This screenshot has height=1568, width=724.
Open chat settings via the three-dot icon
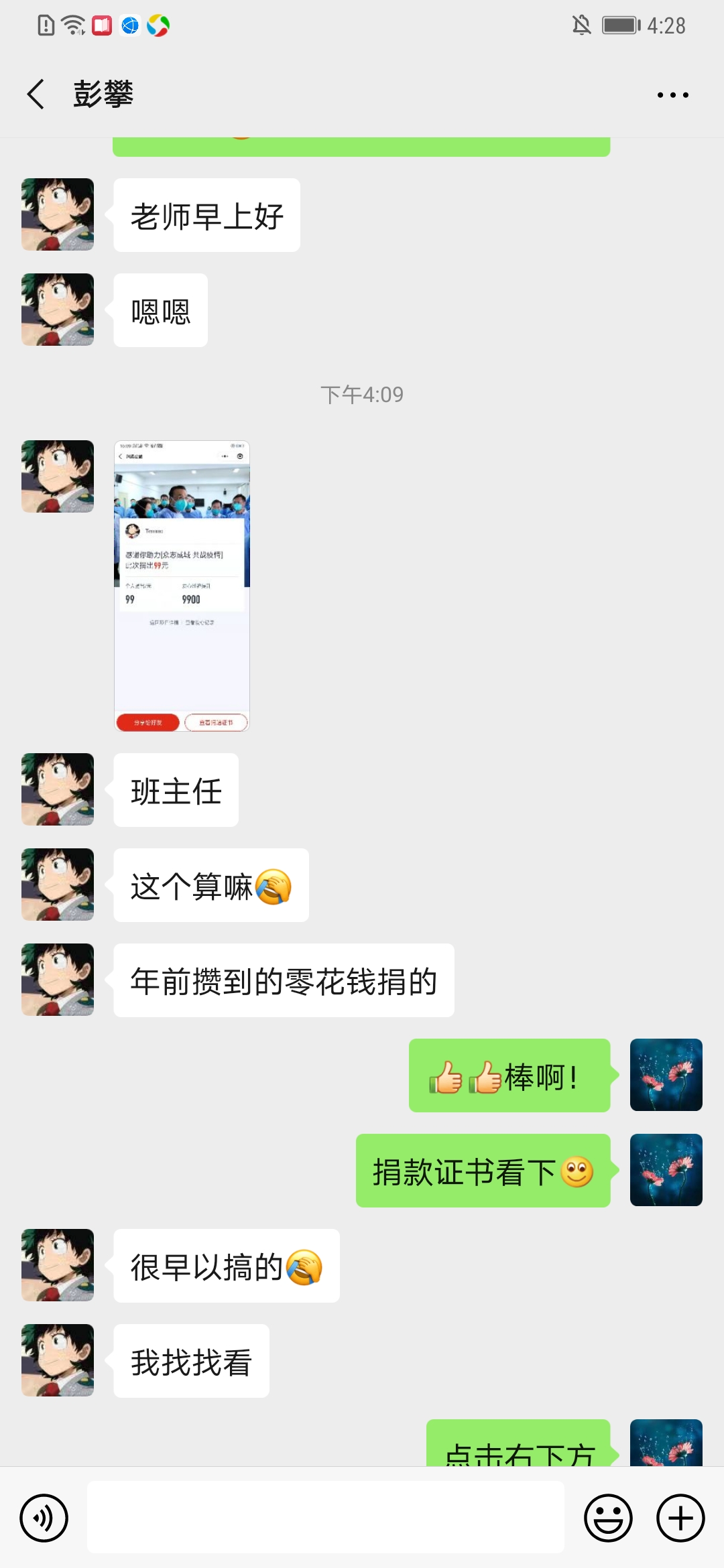672,94
